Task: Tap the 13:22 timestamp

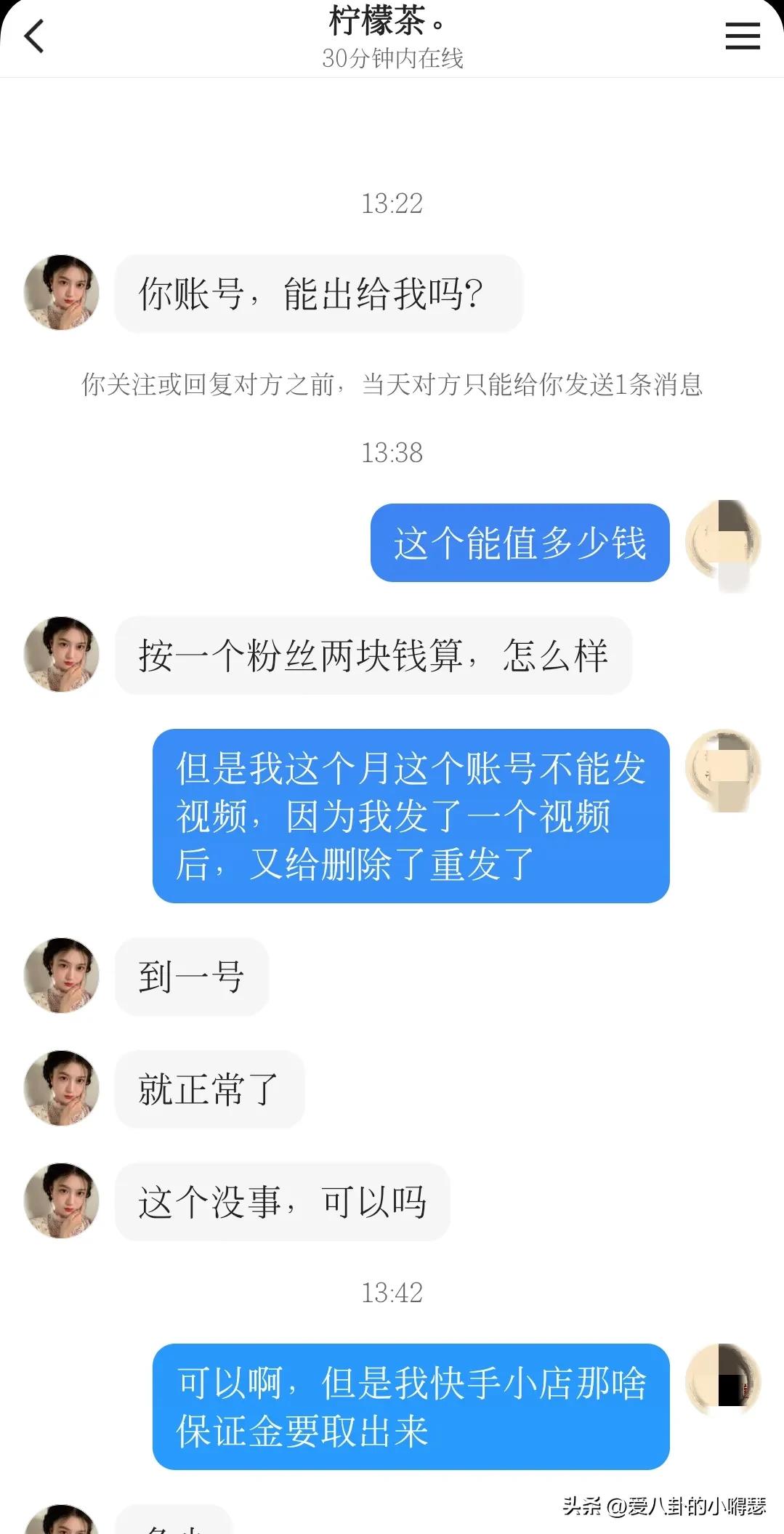Action: (x=392, y=203)
